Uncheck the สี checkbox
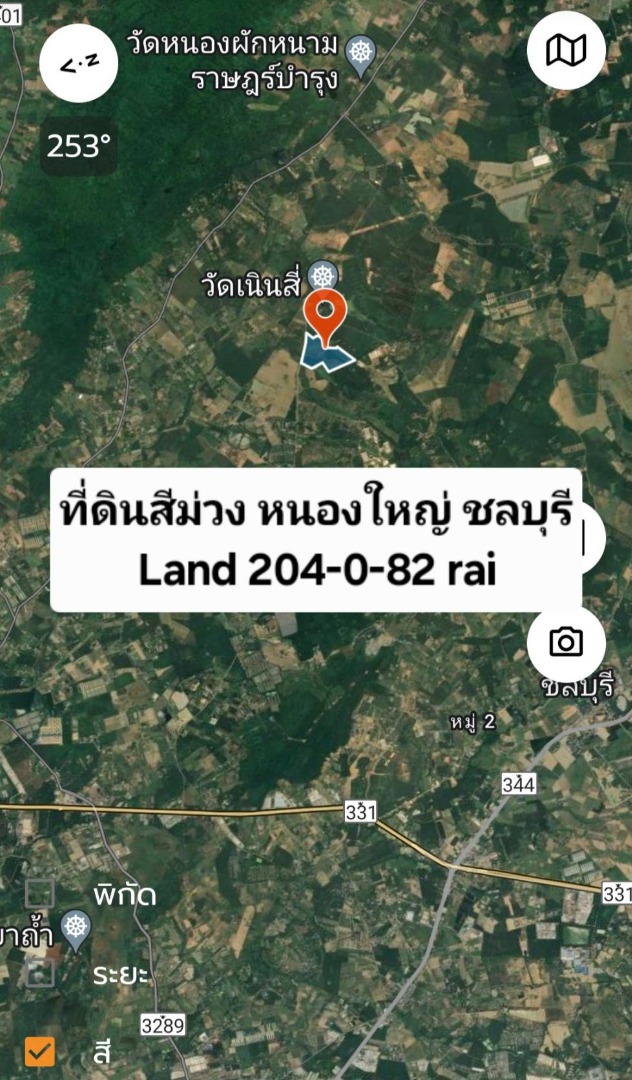 [40, 1051]
